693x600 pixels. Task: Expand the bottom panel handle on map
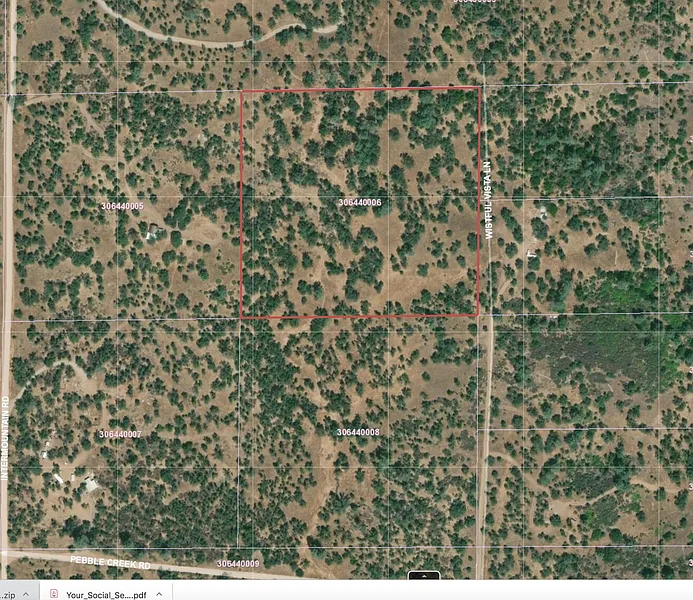coord(424,575)
